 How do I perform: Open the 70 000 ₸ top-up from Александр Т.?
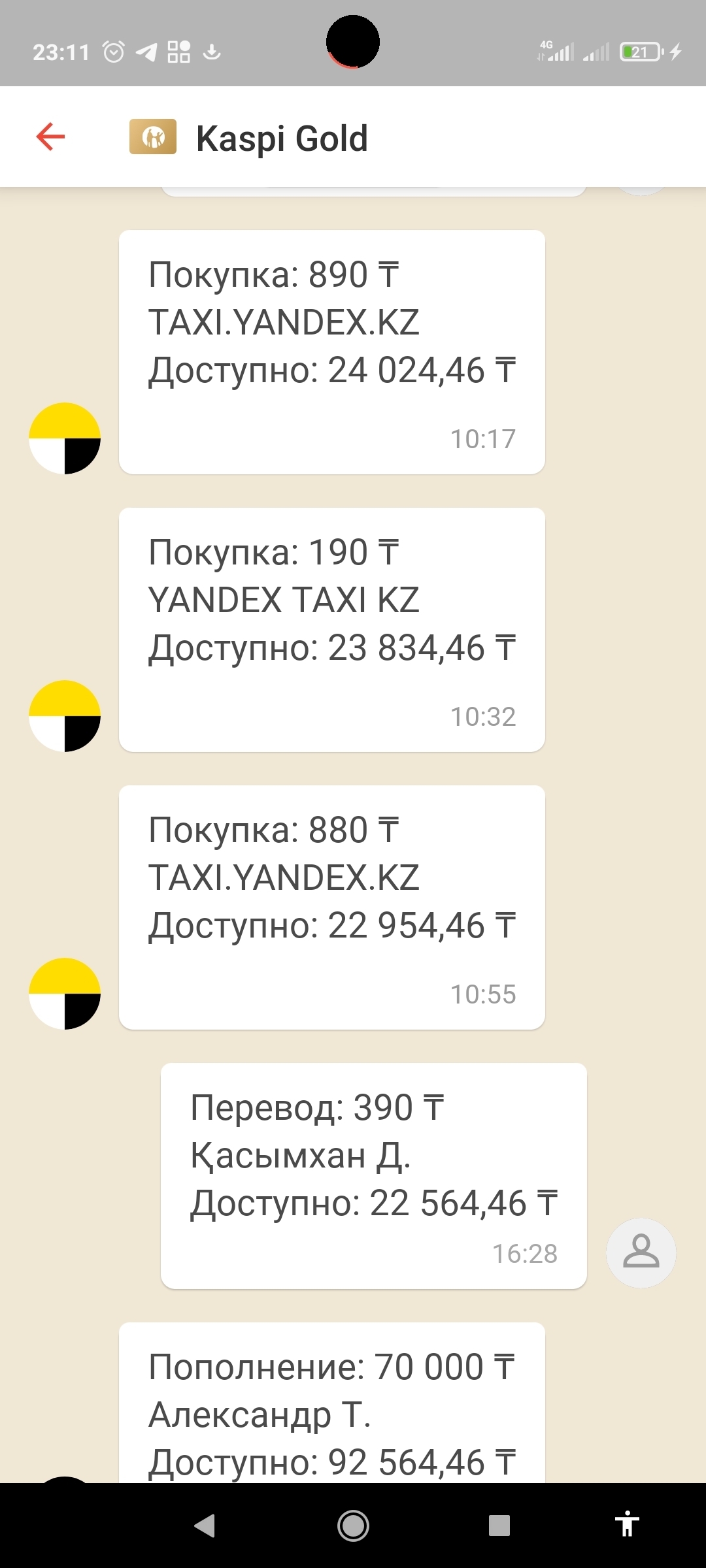point(331,1405)
